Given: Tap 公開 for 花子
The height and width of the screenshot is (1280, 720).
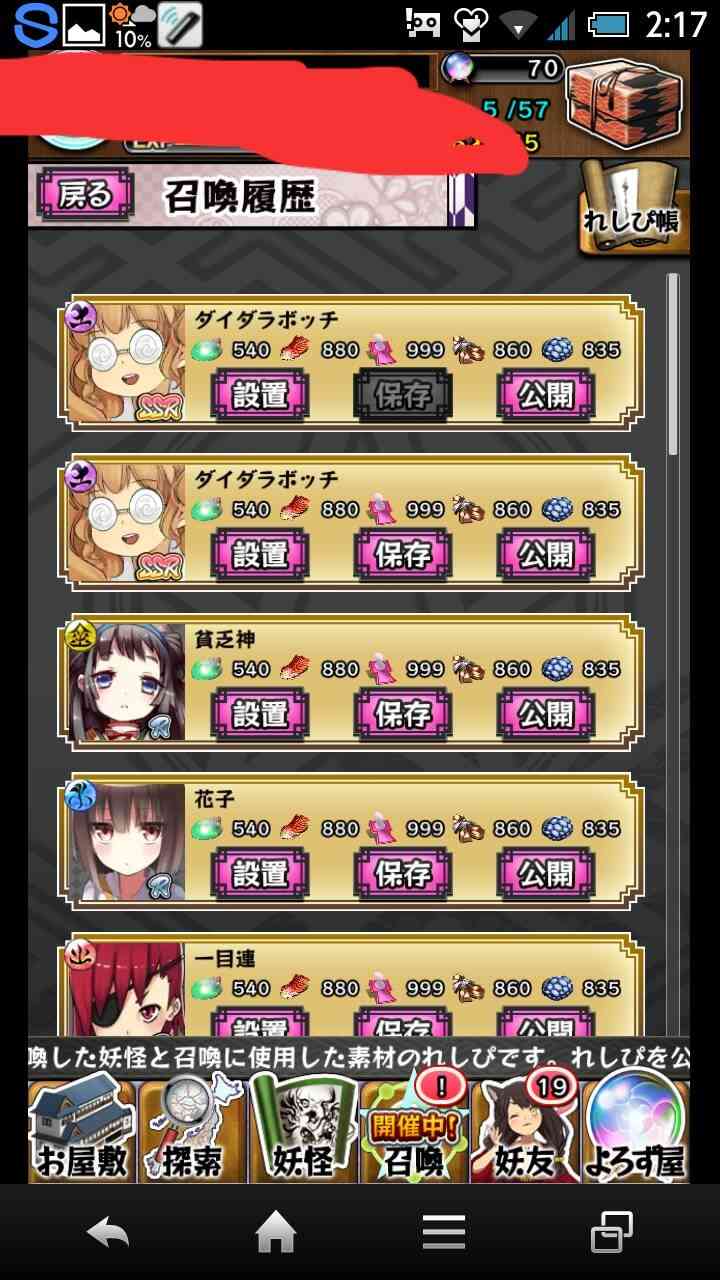Looking at the screenshot, I should click(x=546, y=874).
